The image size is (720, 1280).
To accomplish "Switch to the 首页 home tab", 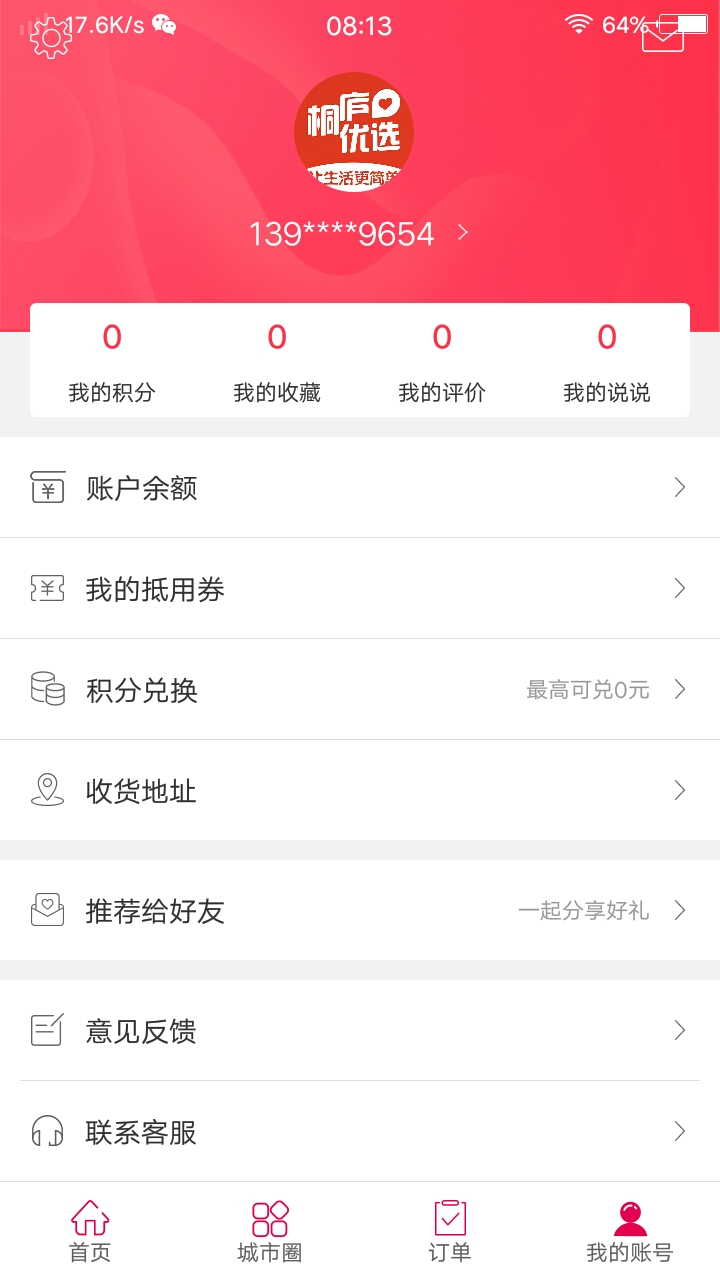I will click(x=90, y=1232).
